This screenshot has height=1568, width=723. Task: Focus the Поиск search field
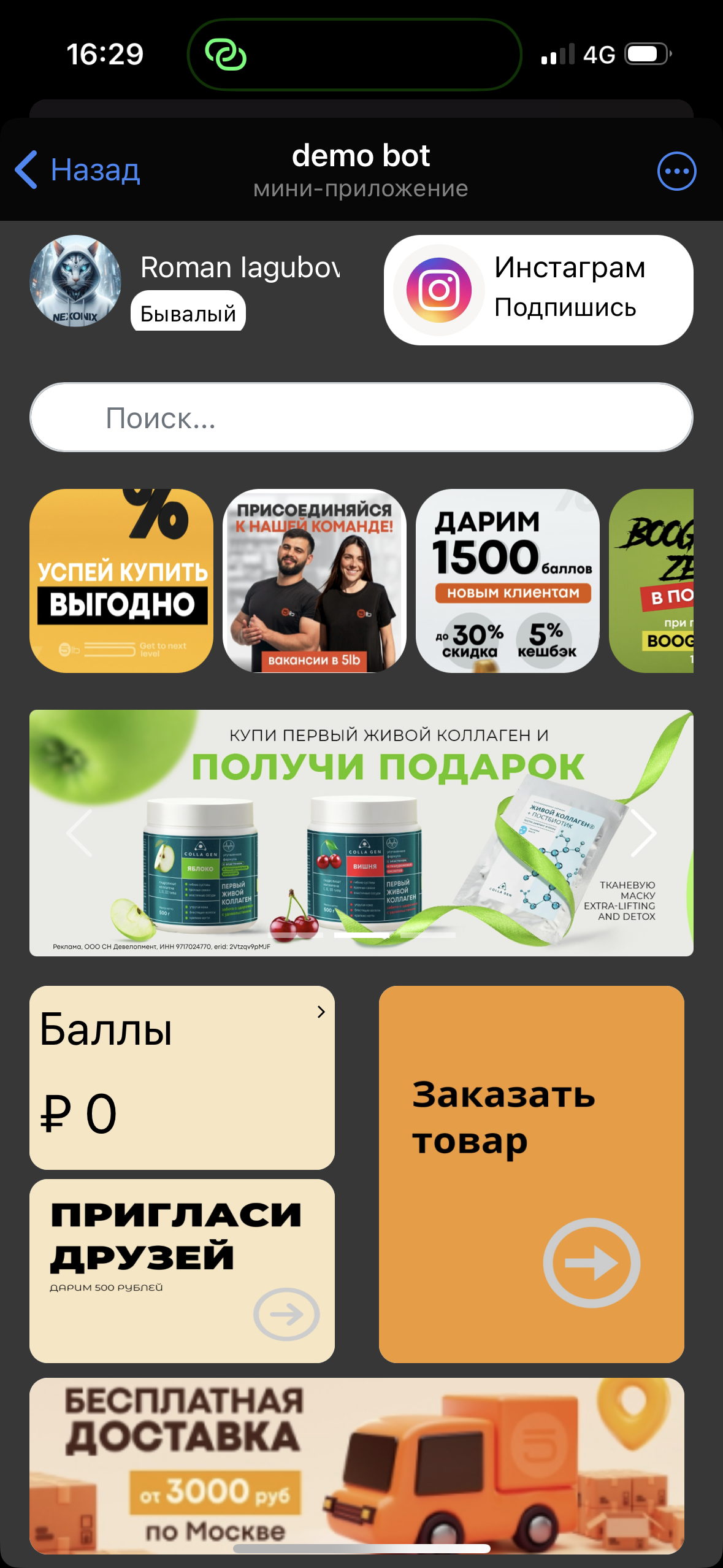[361, 417]
